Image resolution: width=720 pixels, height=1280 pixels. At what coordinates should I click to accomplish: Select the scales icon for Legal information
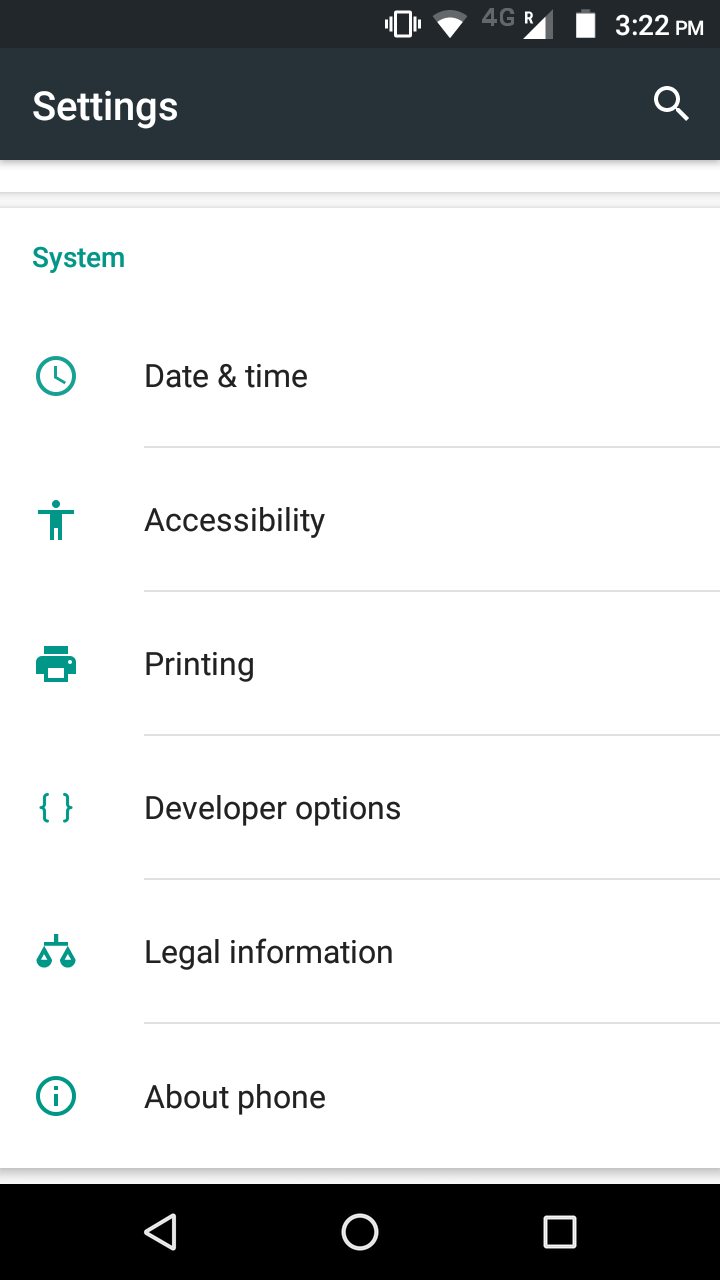point(56,952)
